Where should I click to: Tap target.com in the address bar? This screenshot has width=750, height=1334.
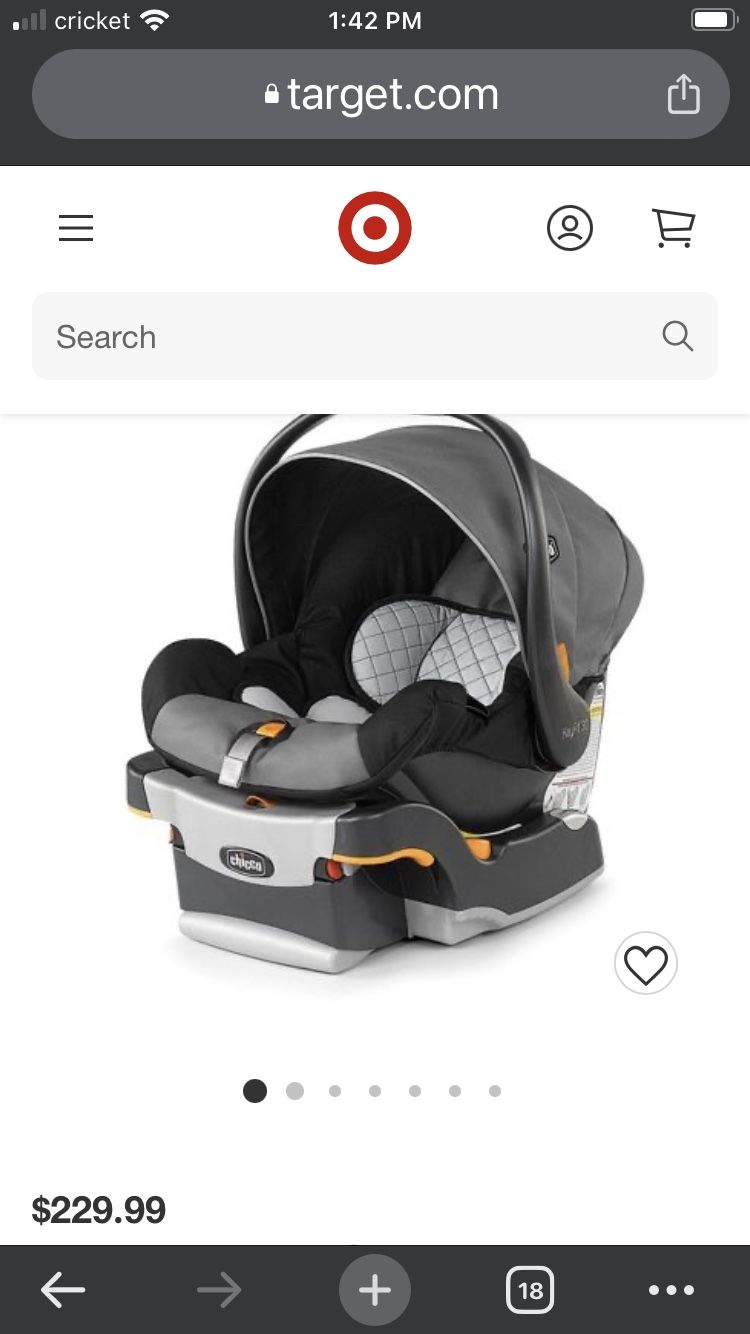pos(390,93)
